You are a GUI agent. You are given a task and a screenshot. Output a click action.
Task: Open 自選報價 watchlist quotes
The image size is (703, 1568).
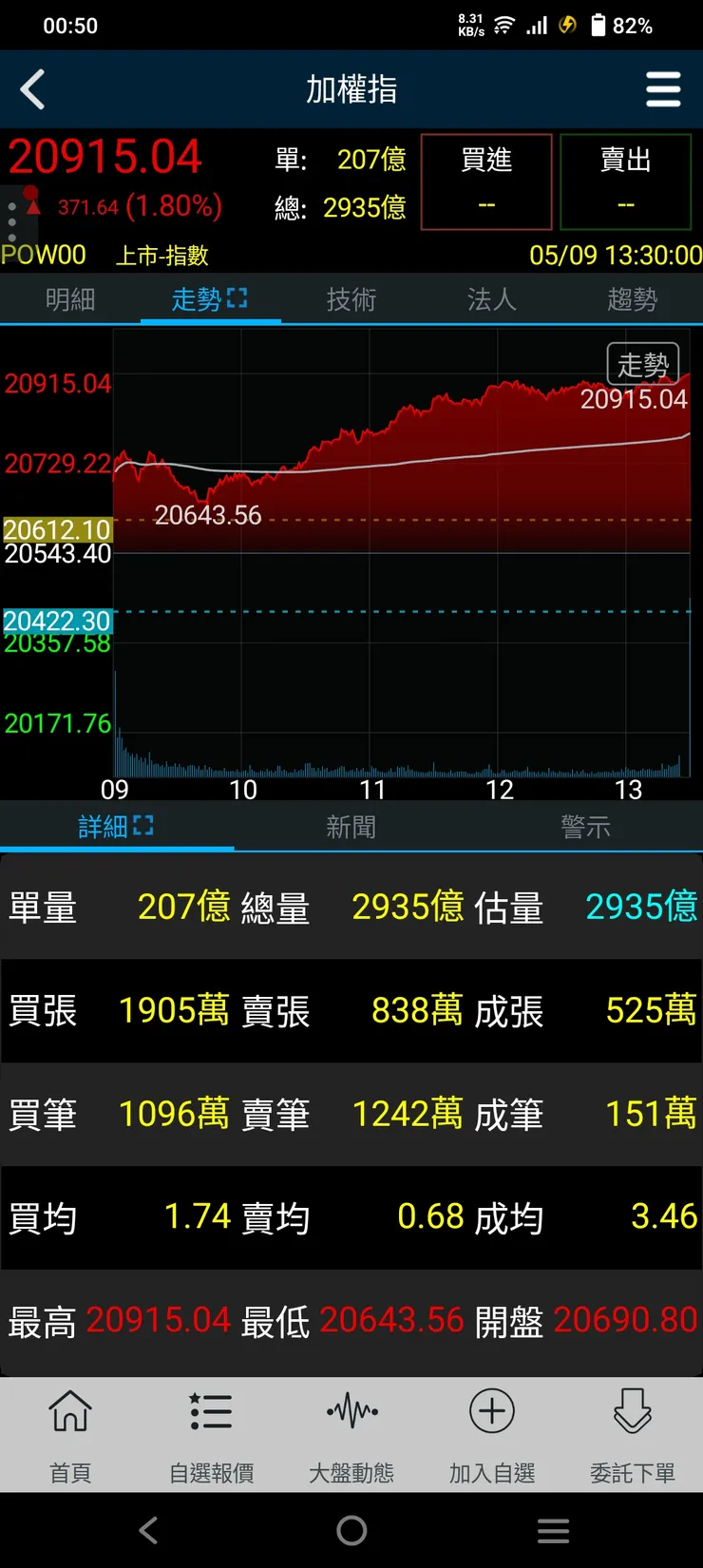[211, 1435]
